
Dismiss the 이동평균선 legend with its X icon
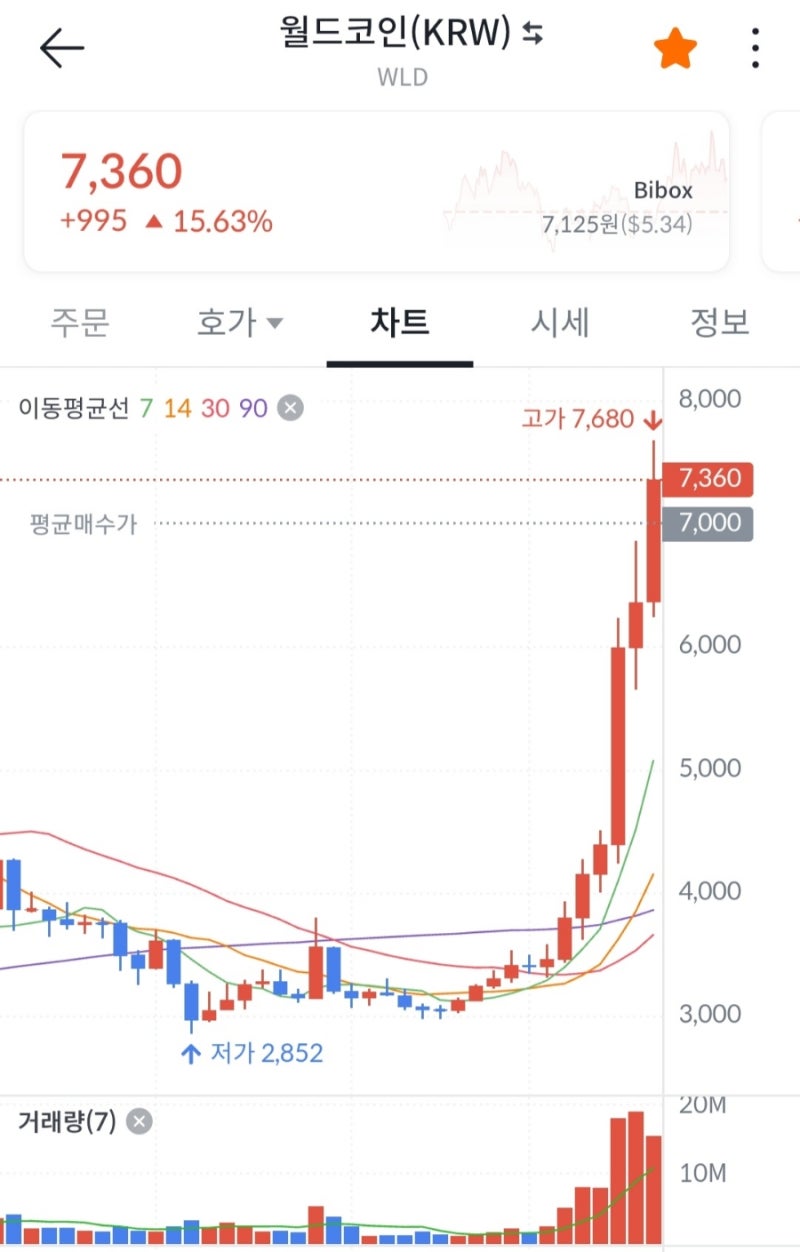(288, 407)
